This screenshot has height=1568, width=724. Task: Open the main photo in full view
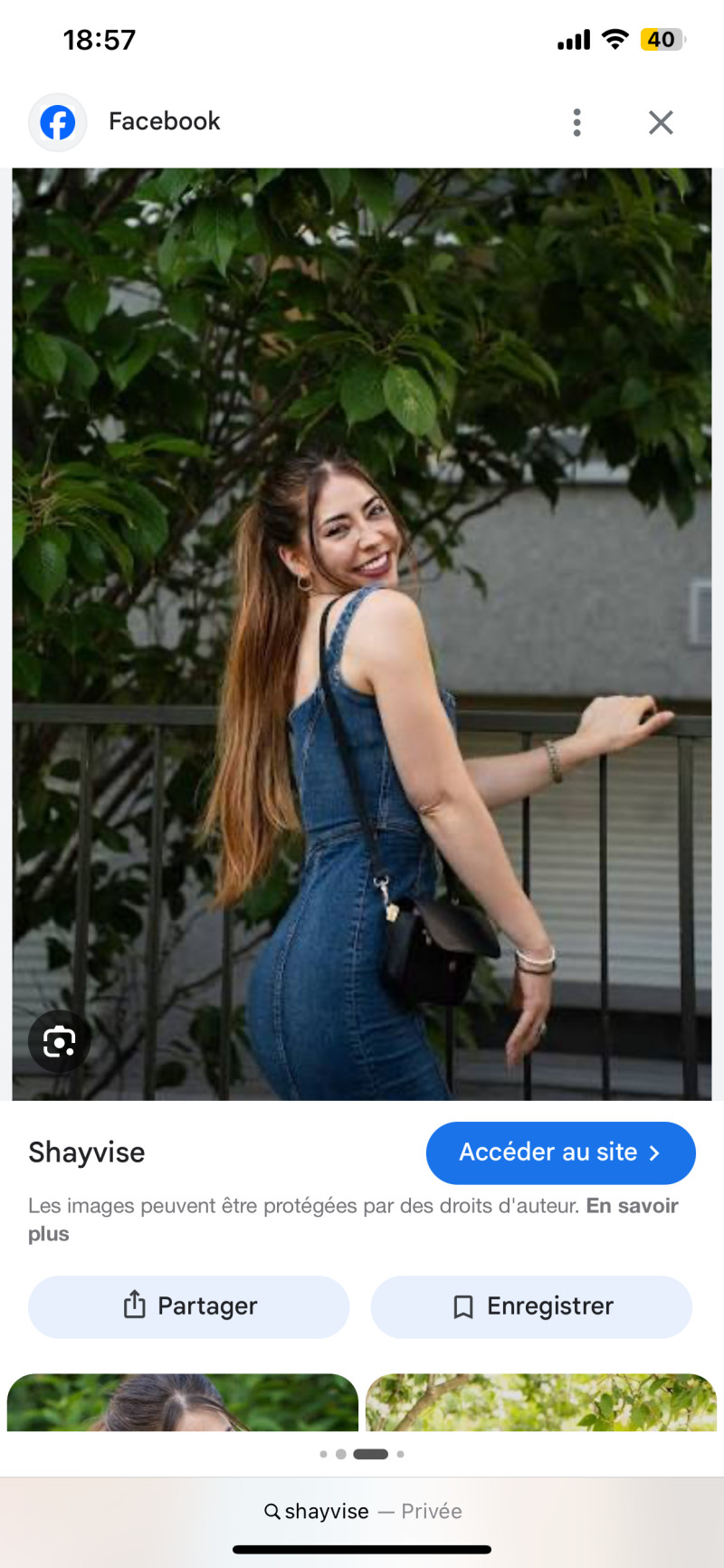pyautogui.click(x=362, y=634)
